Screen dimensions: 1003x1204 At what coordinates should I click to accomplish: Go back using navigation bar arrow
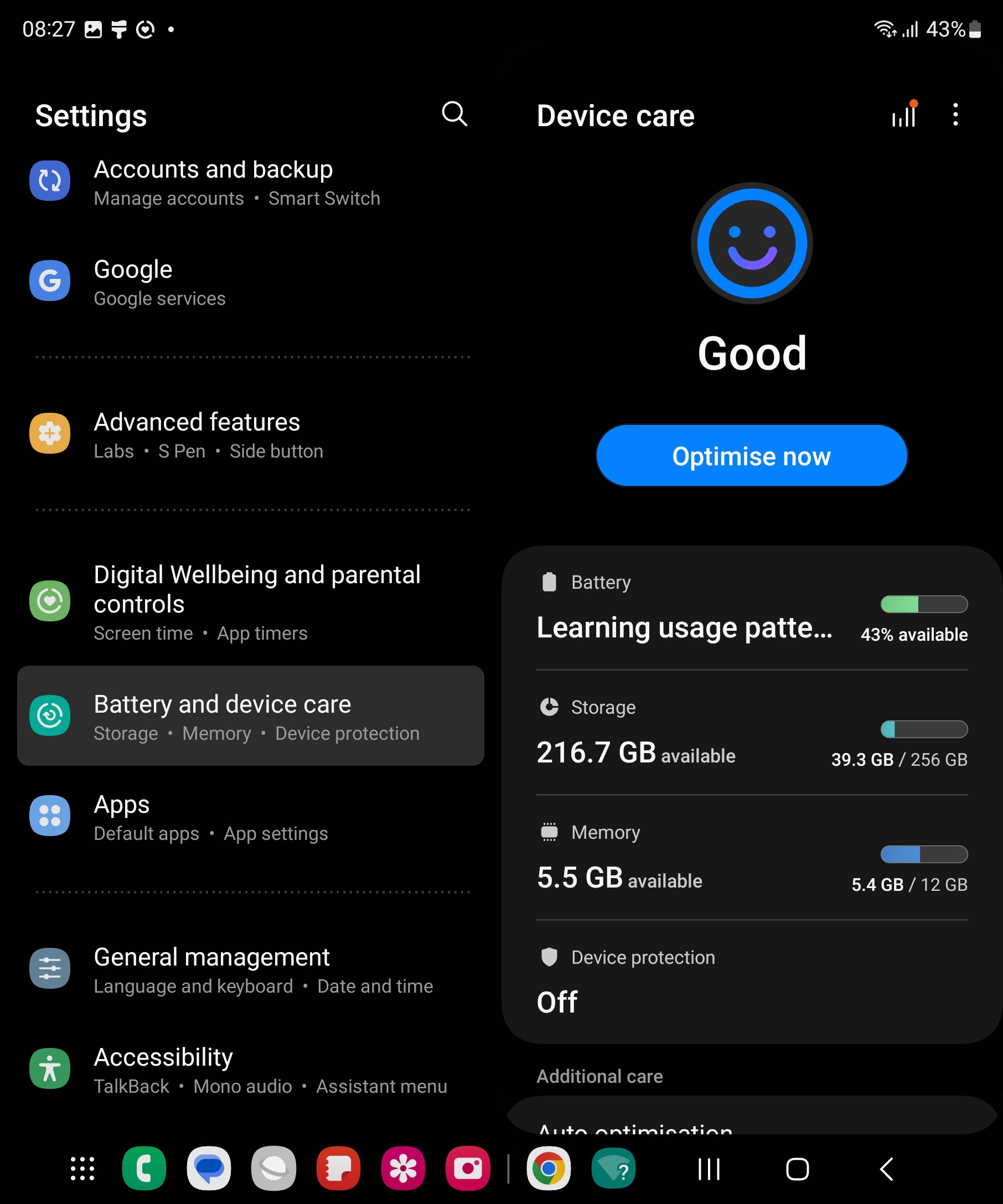[886, 1169]
